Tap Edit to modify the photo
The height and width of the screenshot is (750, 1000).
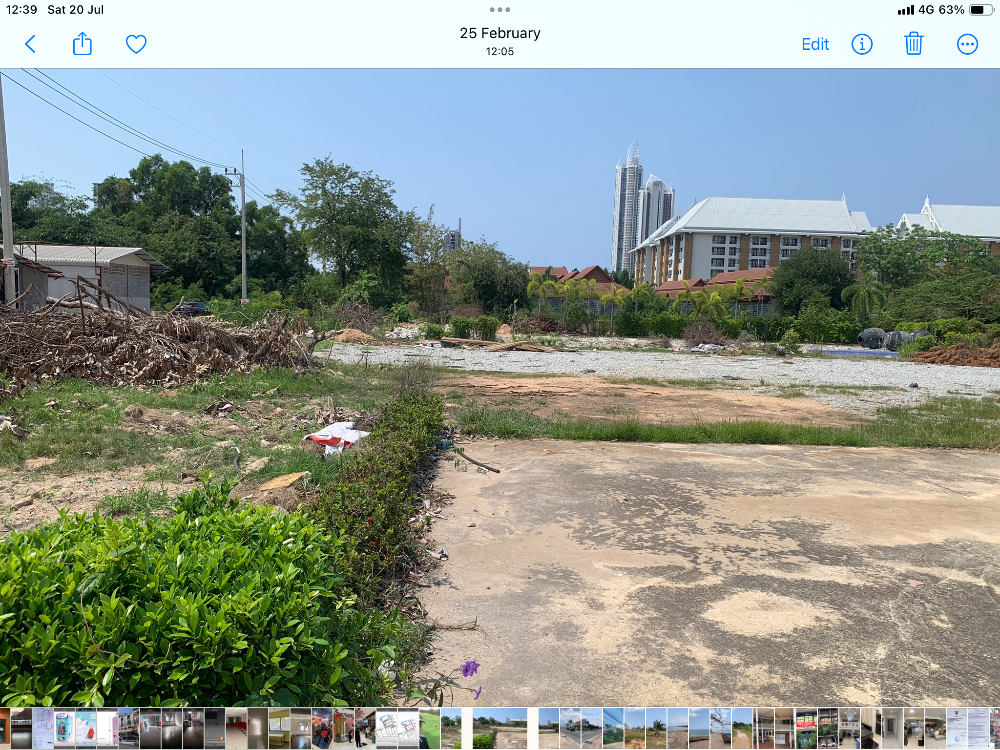point(815,44)
